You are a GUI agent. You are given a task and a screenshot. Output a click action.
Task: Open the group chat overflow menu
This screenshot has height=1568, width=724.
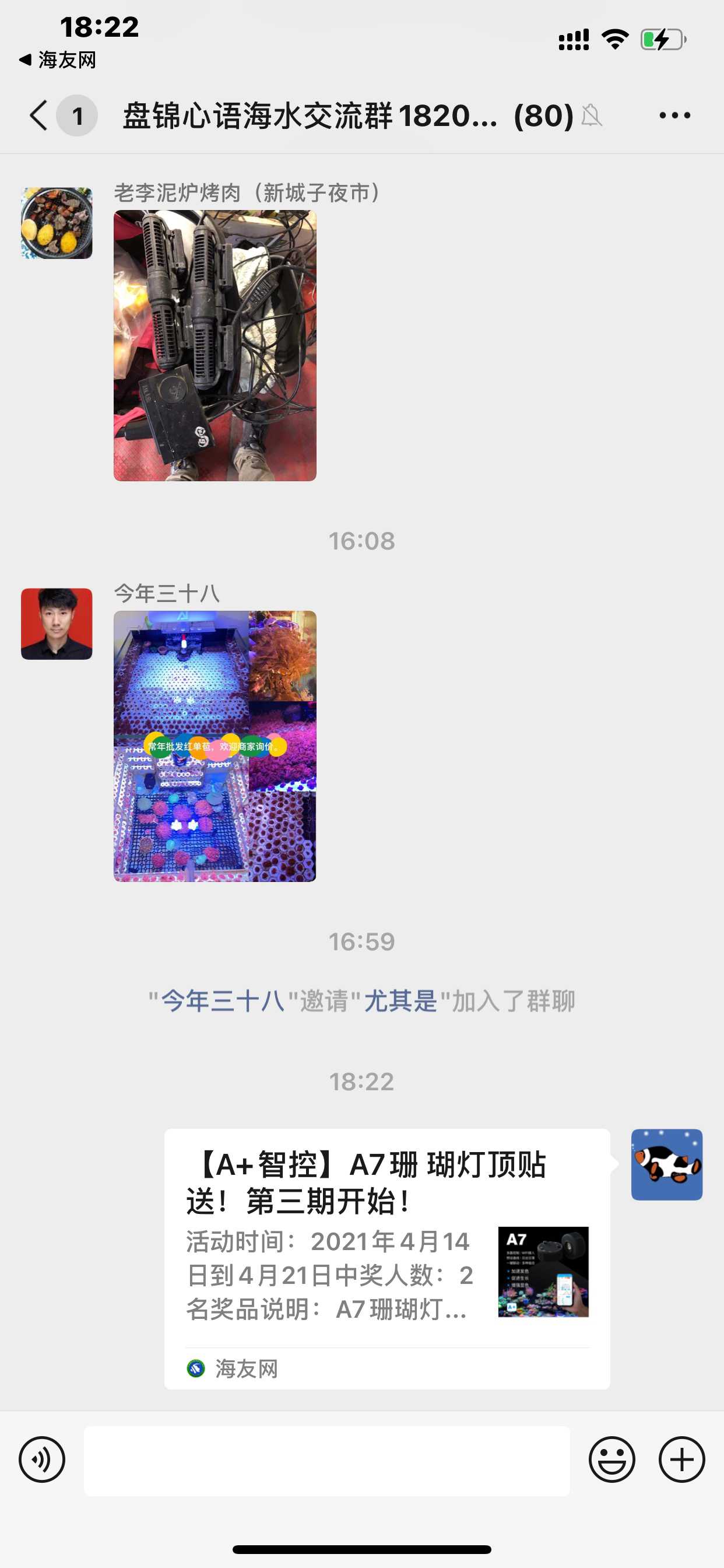pyautogui.click(x=674, y=115)
